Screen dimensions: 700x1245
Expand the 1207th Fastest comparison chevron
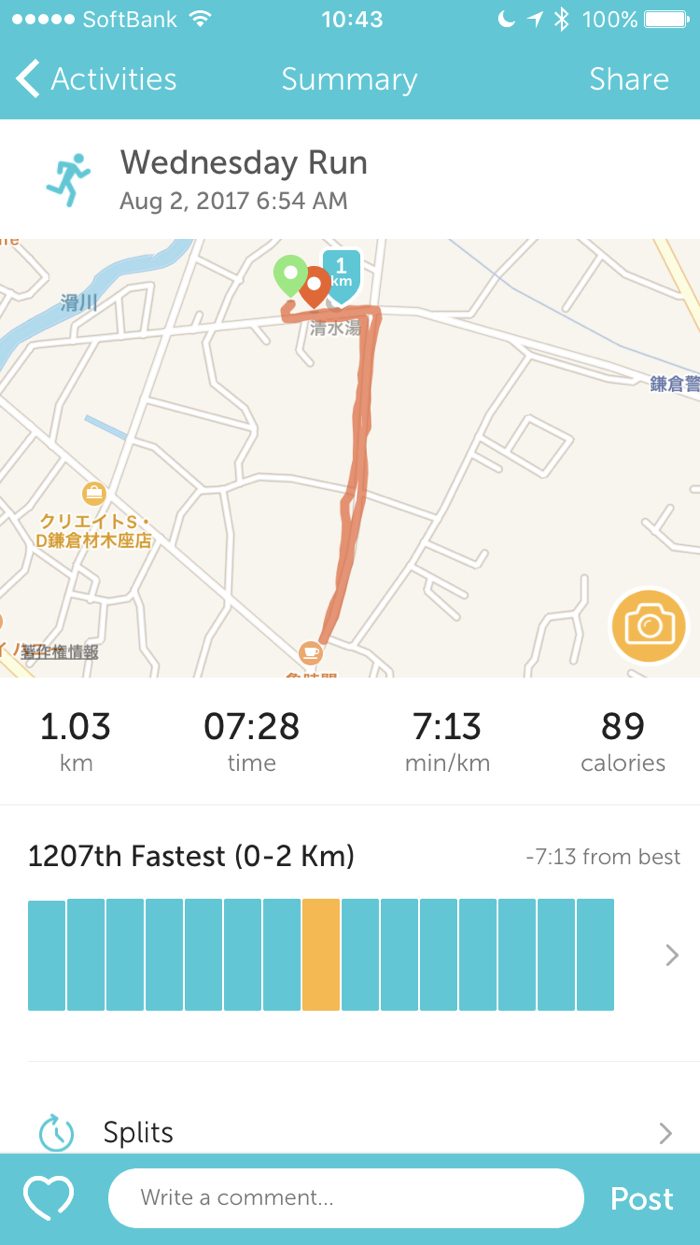coord(671,955)
